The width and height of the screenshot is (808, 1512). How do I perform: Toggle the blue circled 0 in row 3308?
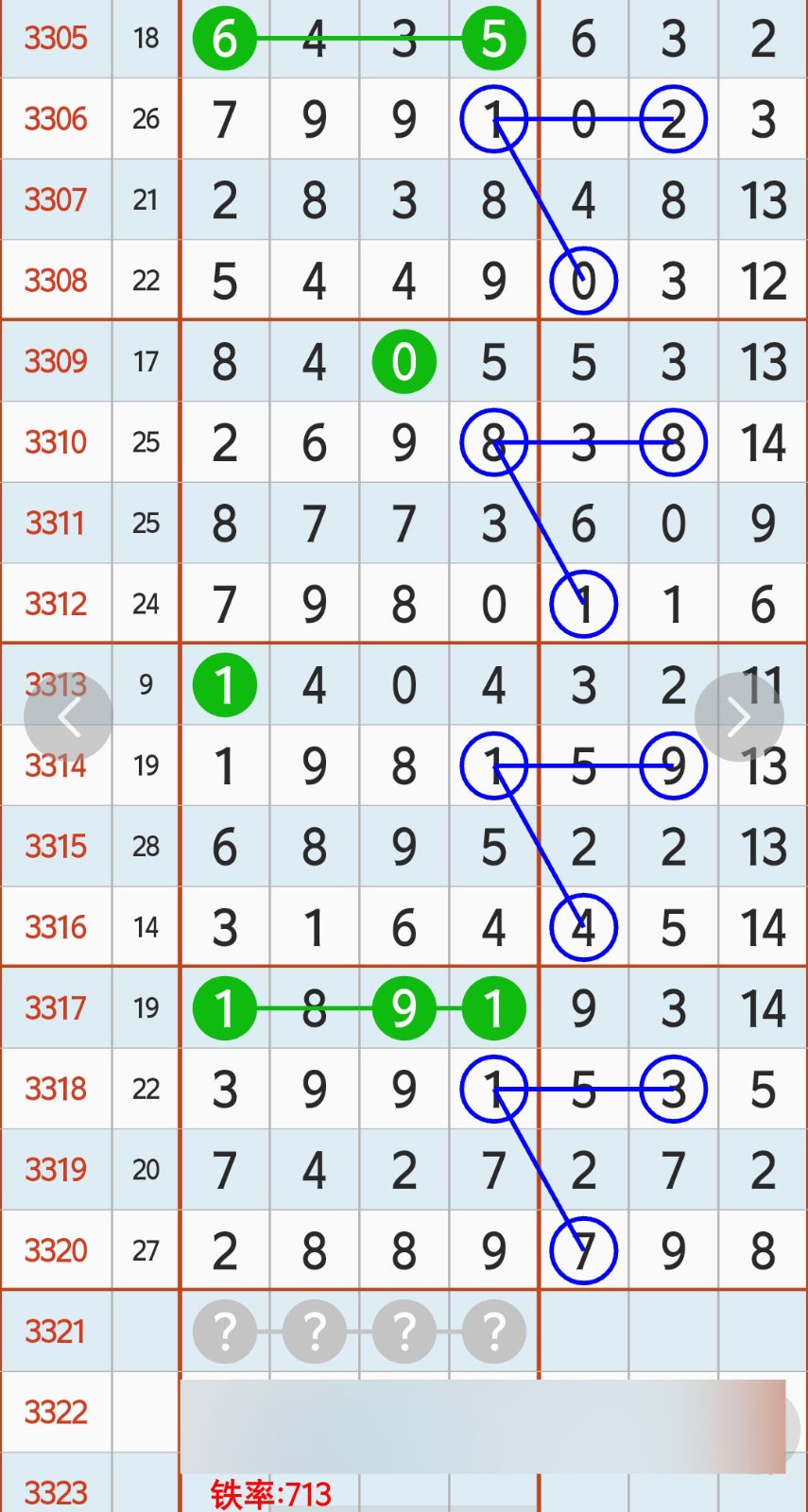[583, 280]
